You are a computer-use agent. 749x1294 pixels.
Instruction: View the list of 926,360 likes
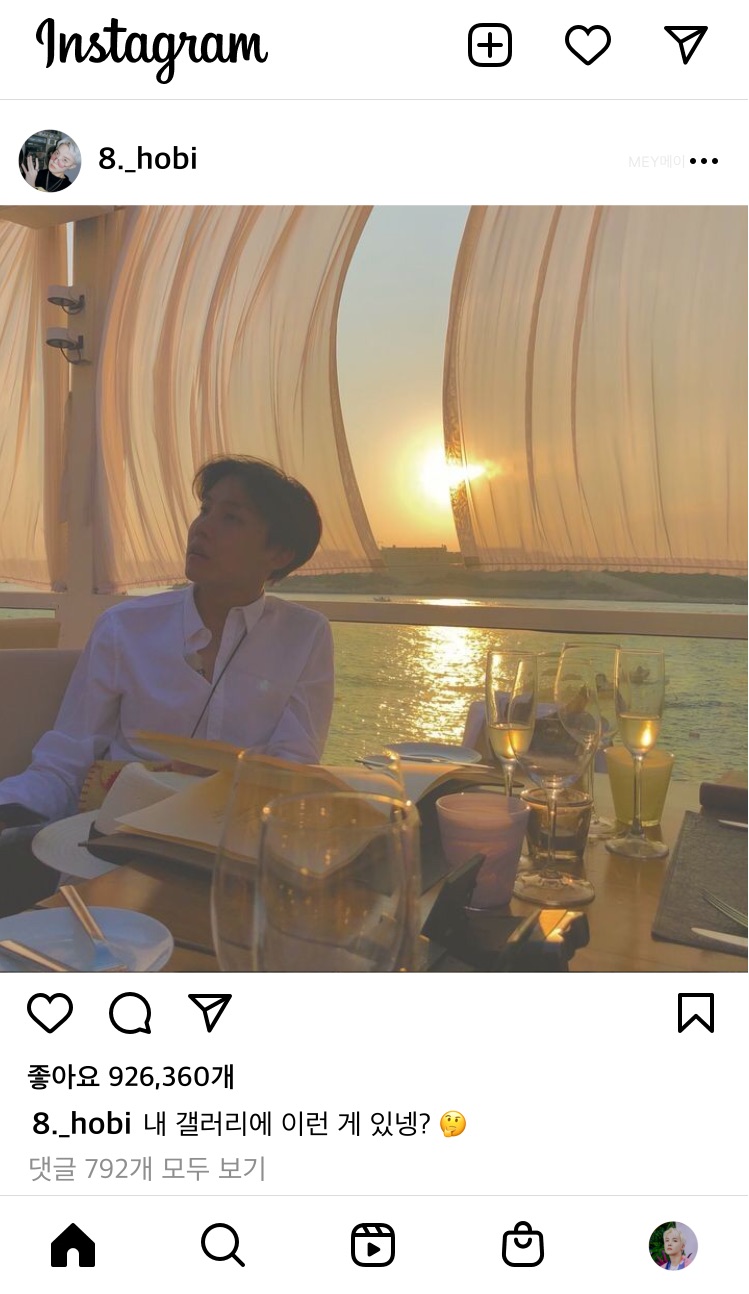130,1077
